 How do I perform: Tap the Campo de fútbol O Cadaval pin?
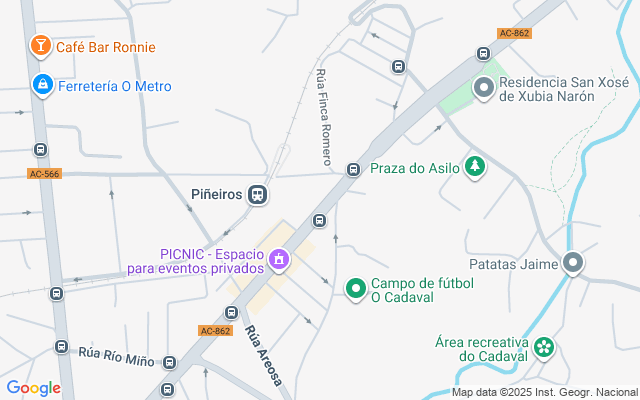(355, 290)
